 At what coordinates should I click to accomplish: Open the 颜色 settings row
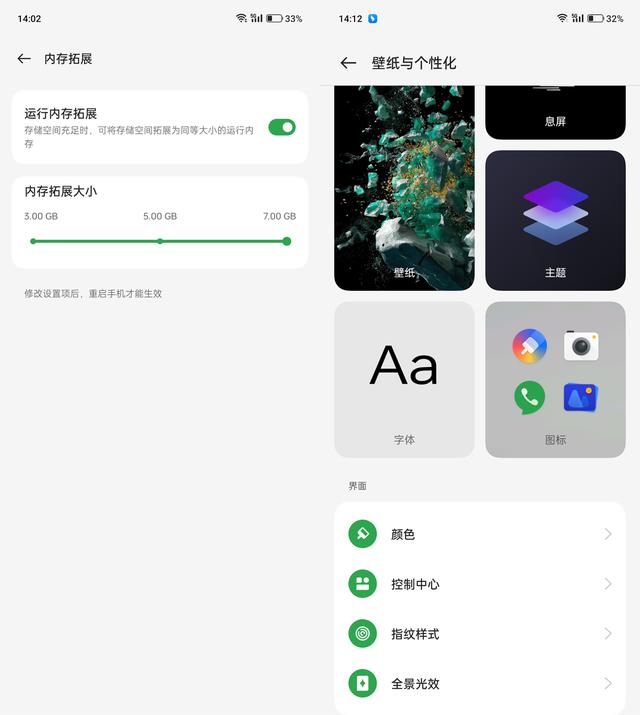[x=480, y=534]
